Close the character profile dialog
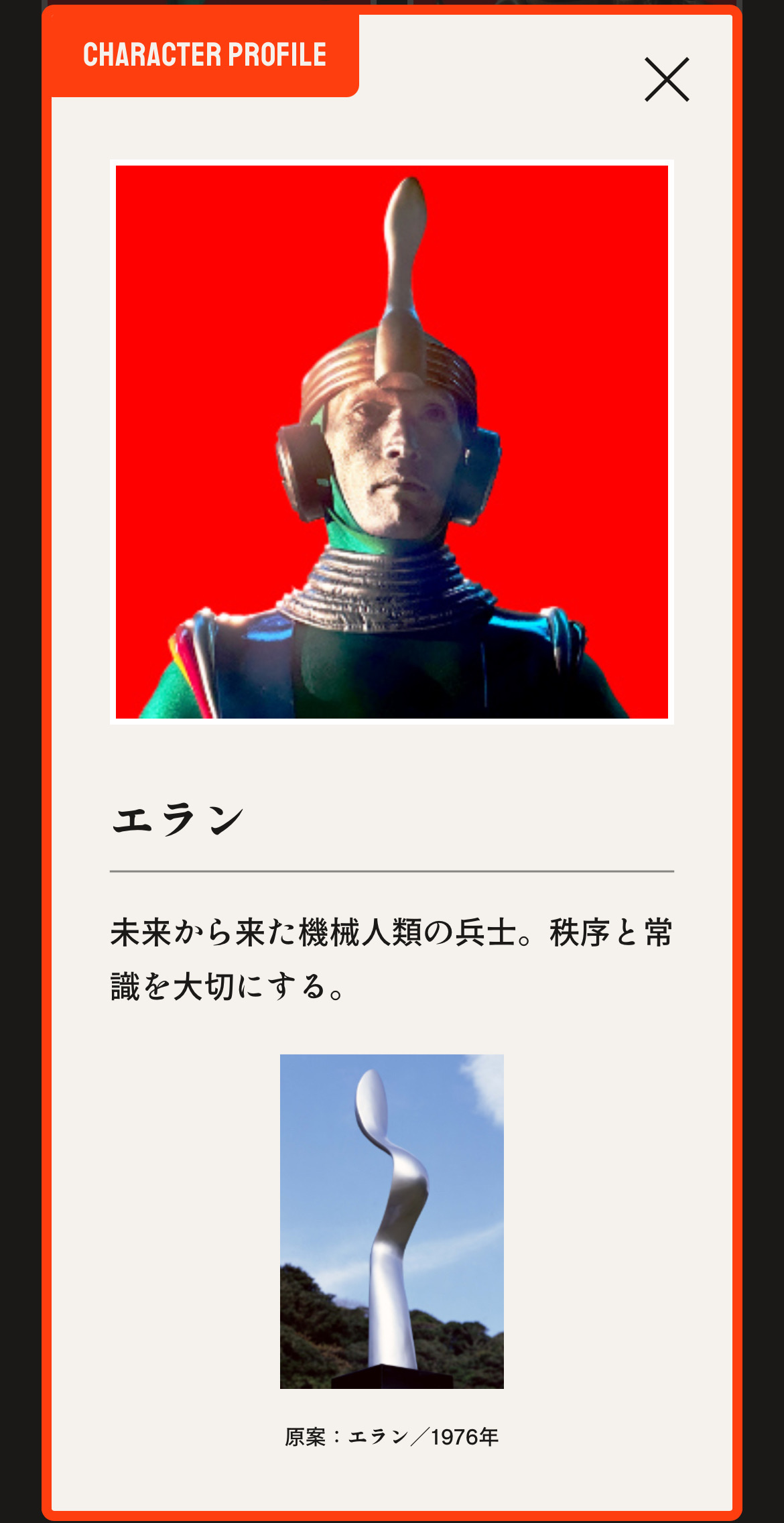This screenshot has height=1523, width=784. (x=667, y=80)
